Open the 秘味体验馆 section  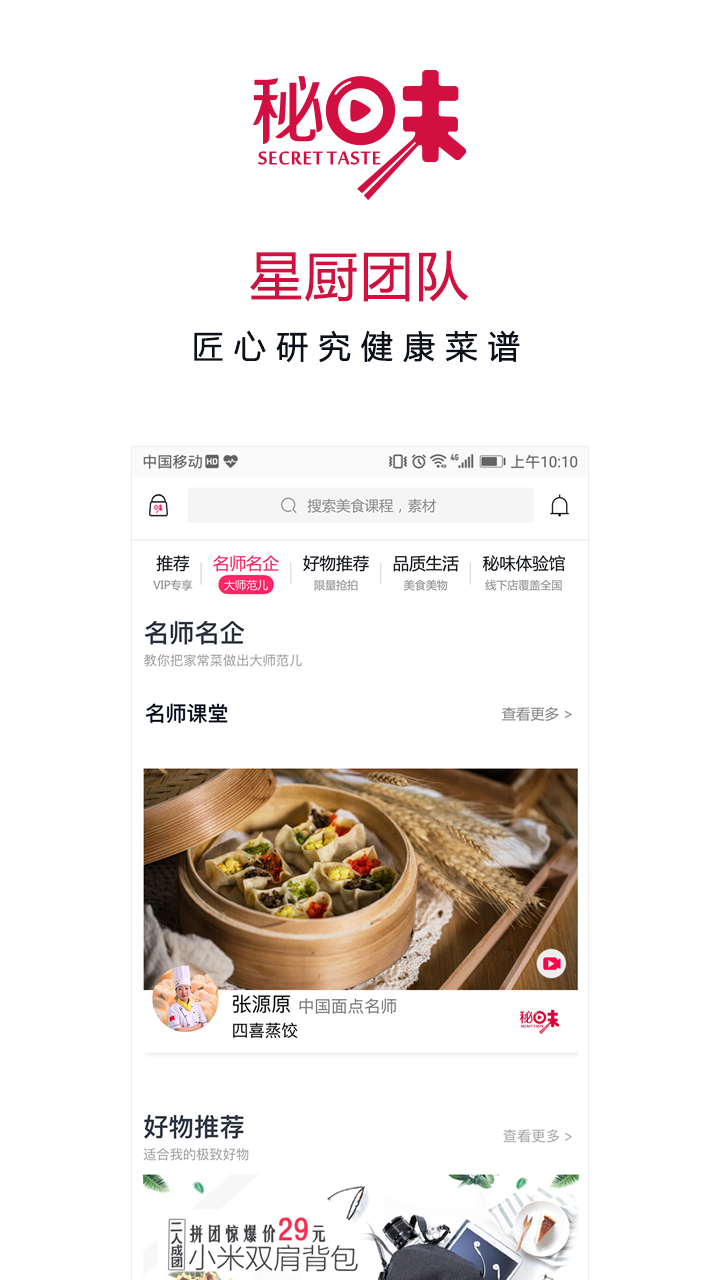click(x=524, y=563)
